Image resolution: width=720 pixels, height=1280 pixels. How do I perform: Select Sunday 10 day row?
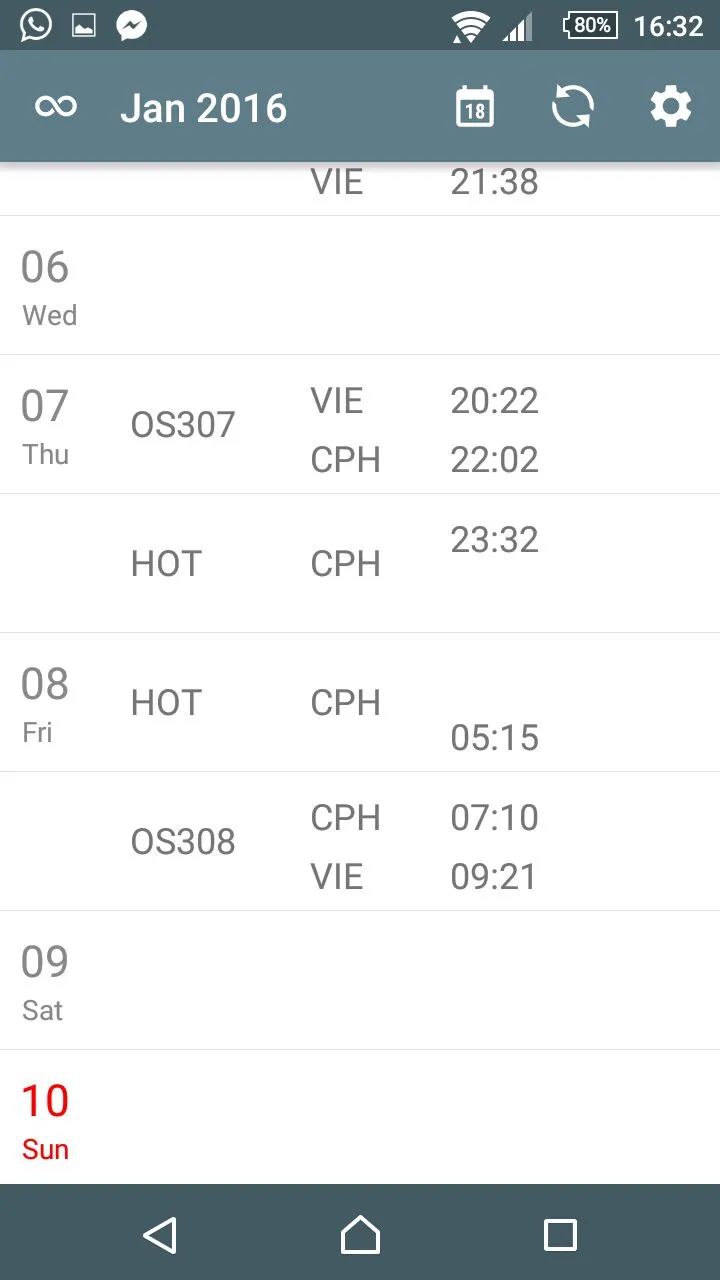click(360, 1120)
